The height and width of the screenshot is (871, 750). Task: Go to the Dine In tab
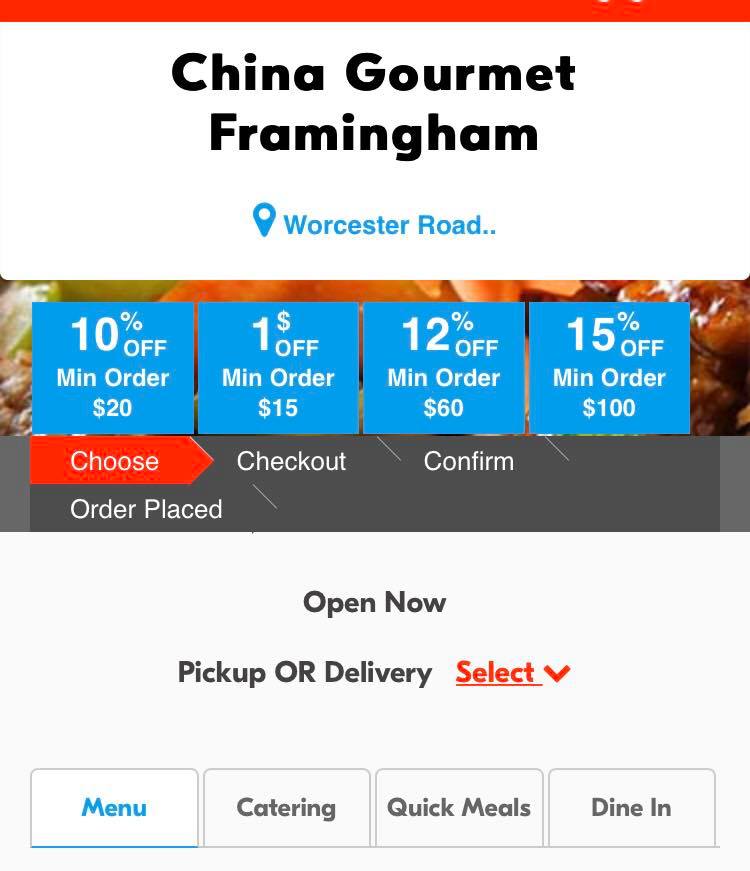[x=631, y=808]
